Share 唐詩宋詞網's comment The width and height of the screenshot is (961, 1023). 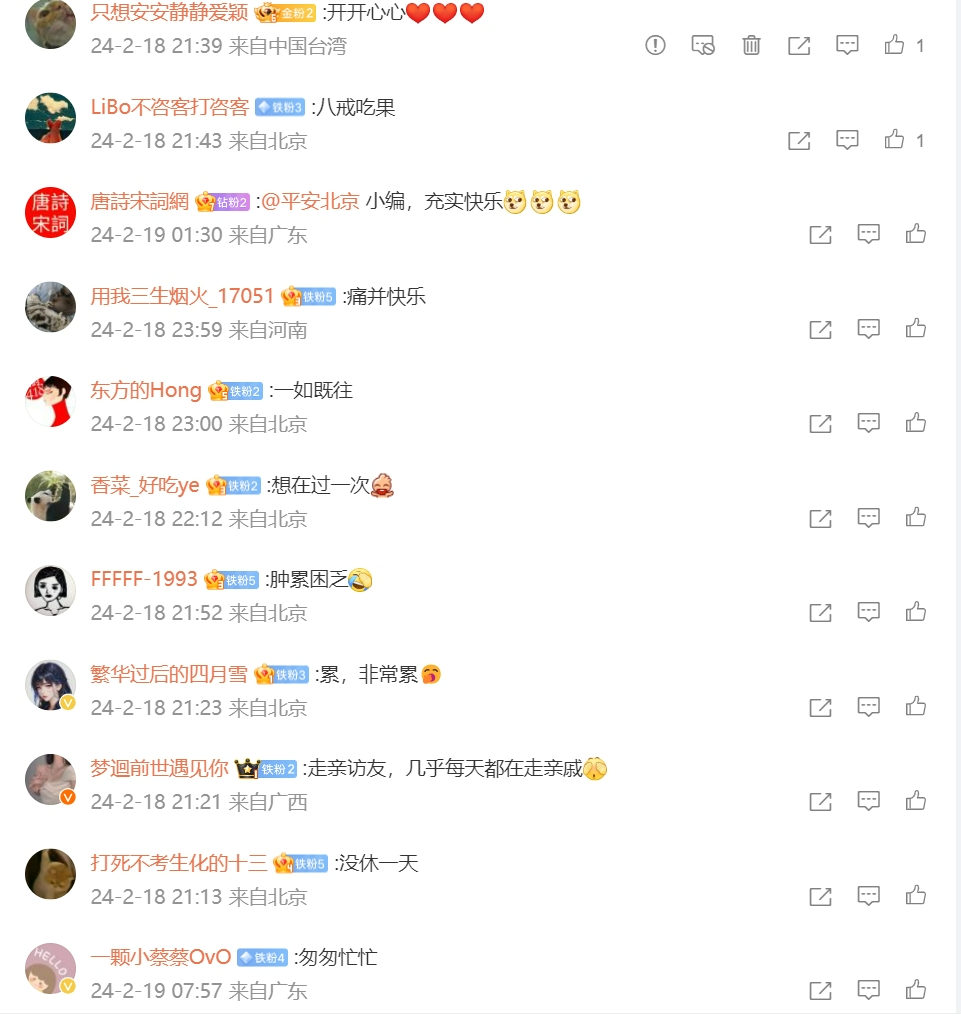(x=820, y=234)
